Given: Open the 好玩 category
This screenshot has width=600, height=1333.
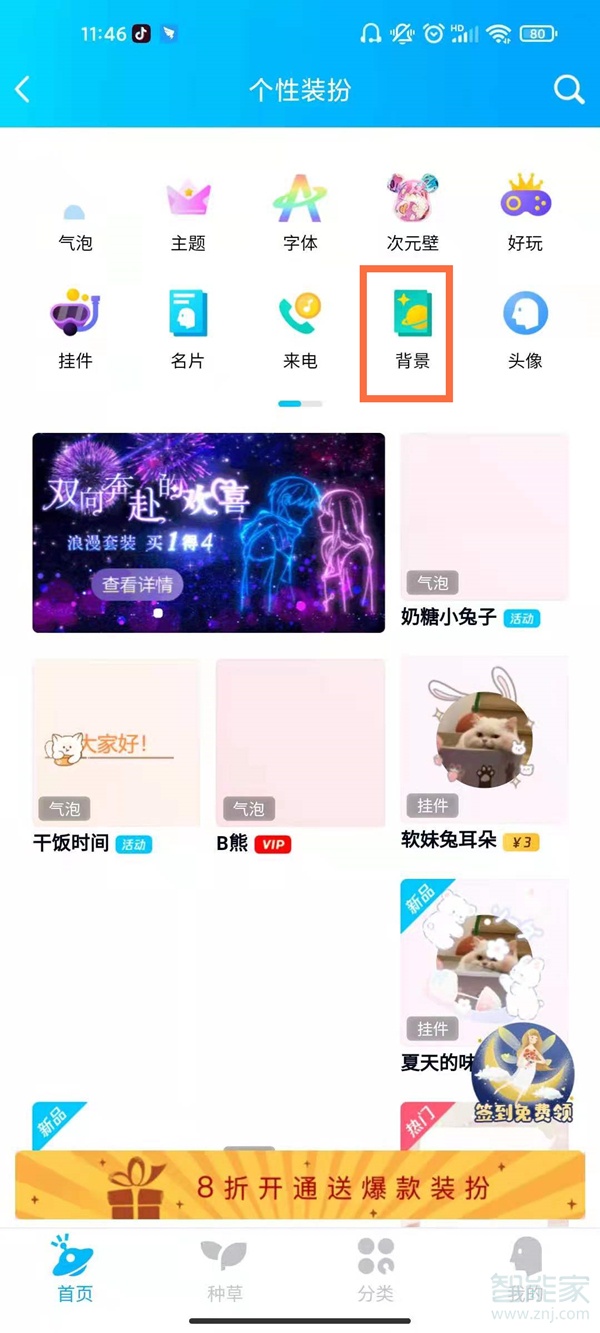Looking at the screenshot, I should point(525,214).
